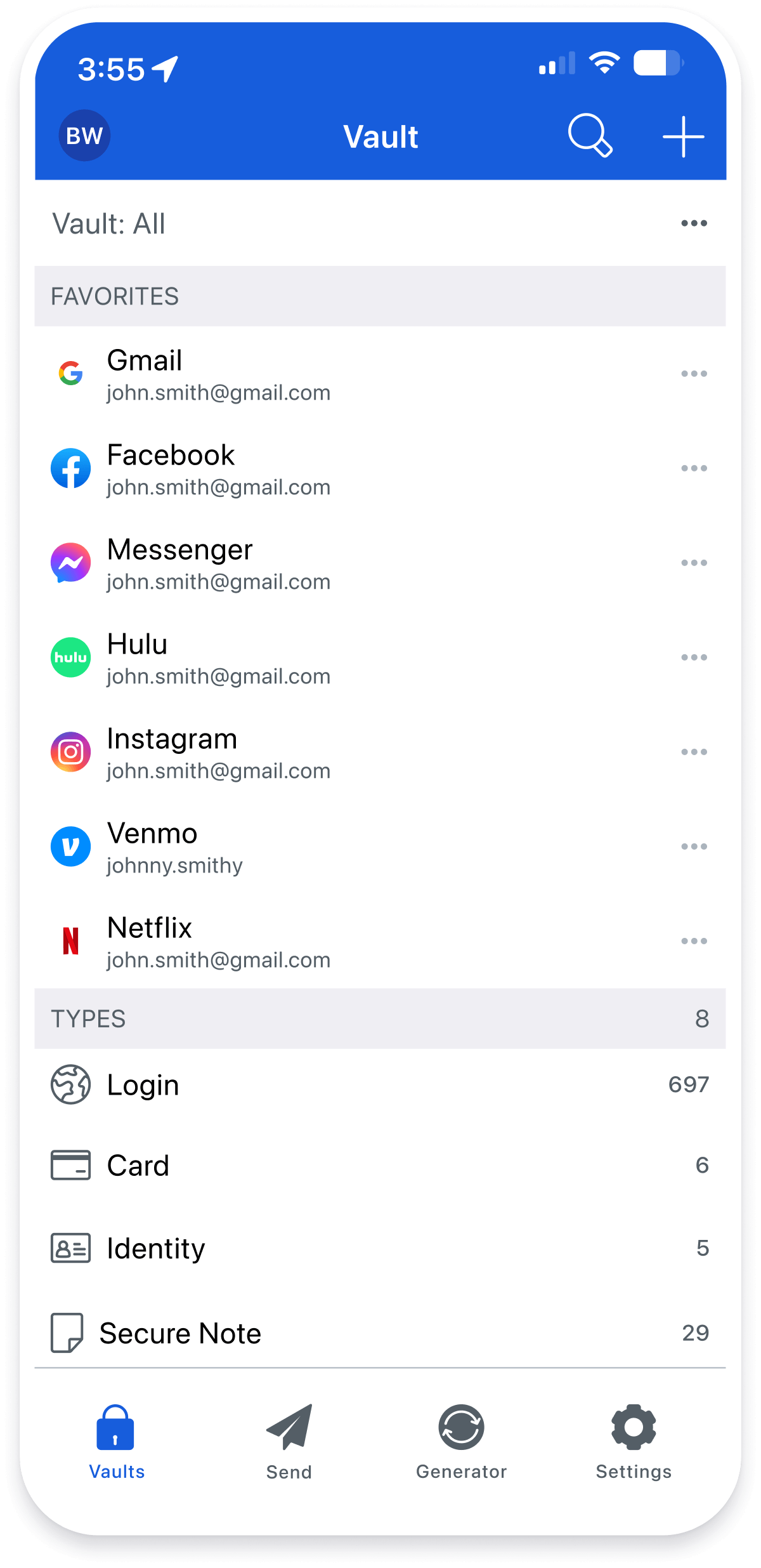761x1568 pixels.
Task: Show all Card type items
Action: pyautogui.click(x=380, y=1166)
